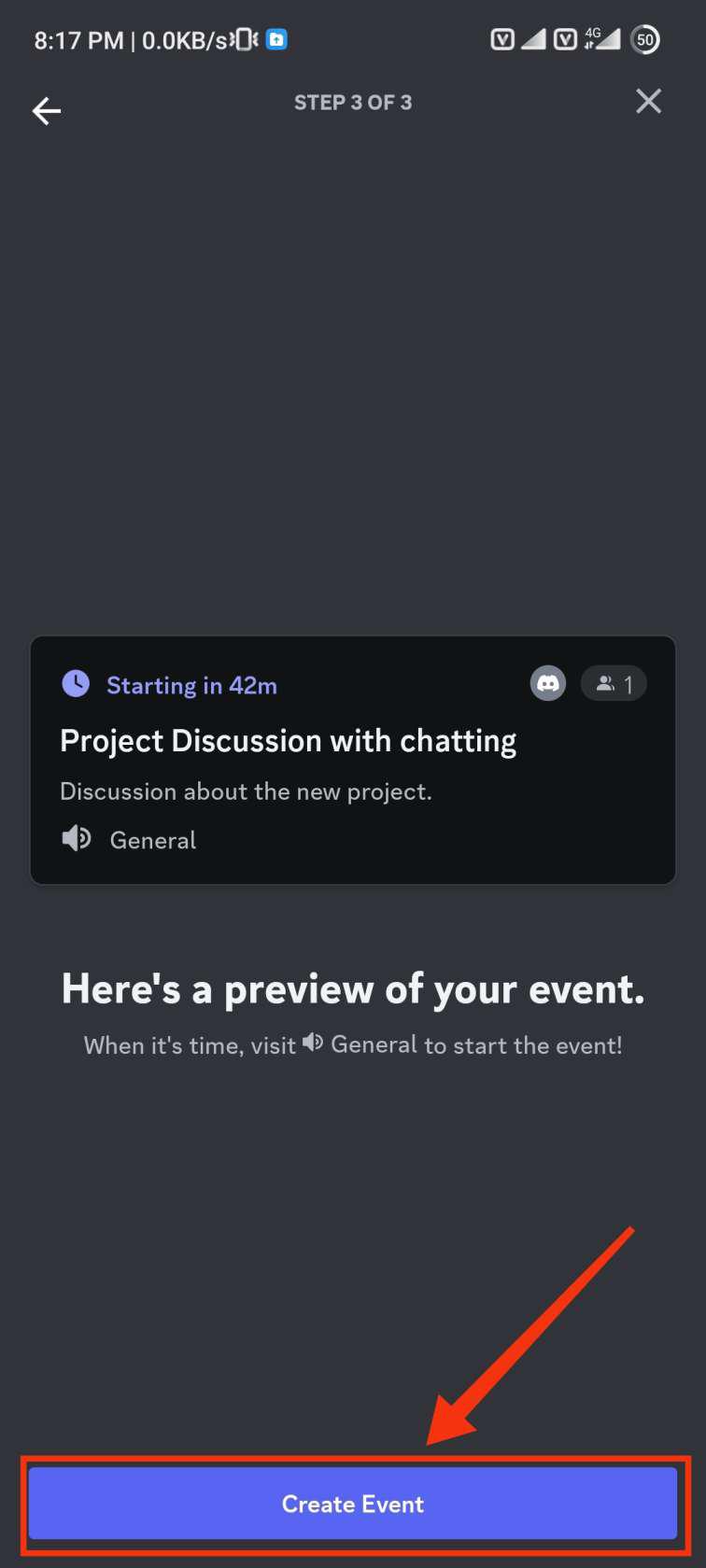The width and height of the screenshot is (706, 1568).
Task: Go back to the previous step
Action: click(47, 111)
